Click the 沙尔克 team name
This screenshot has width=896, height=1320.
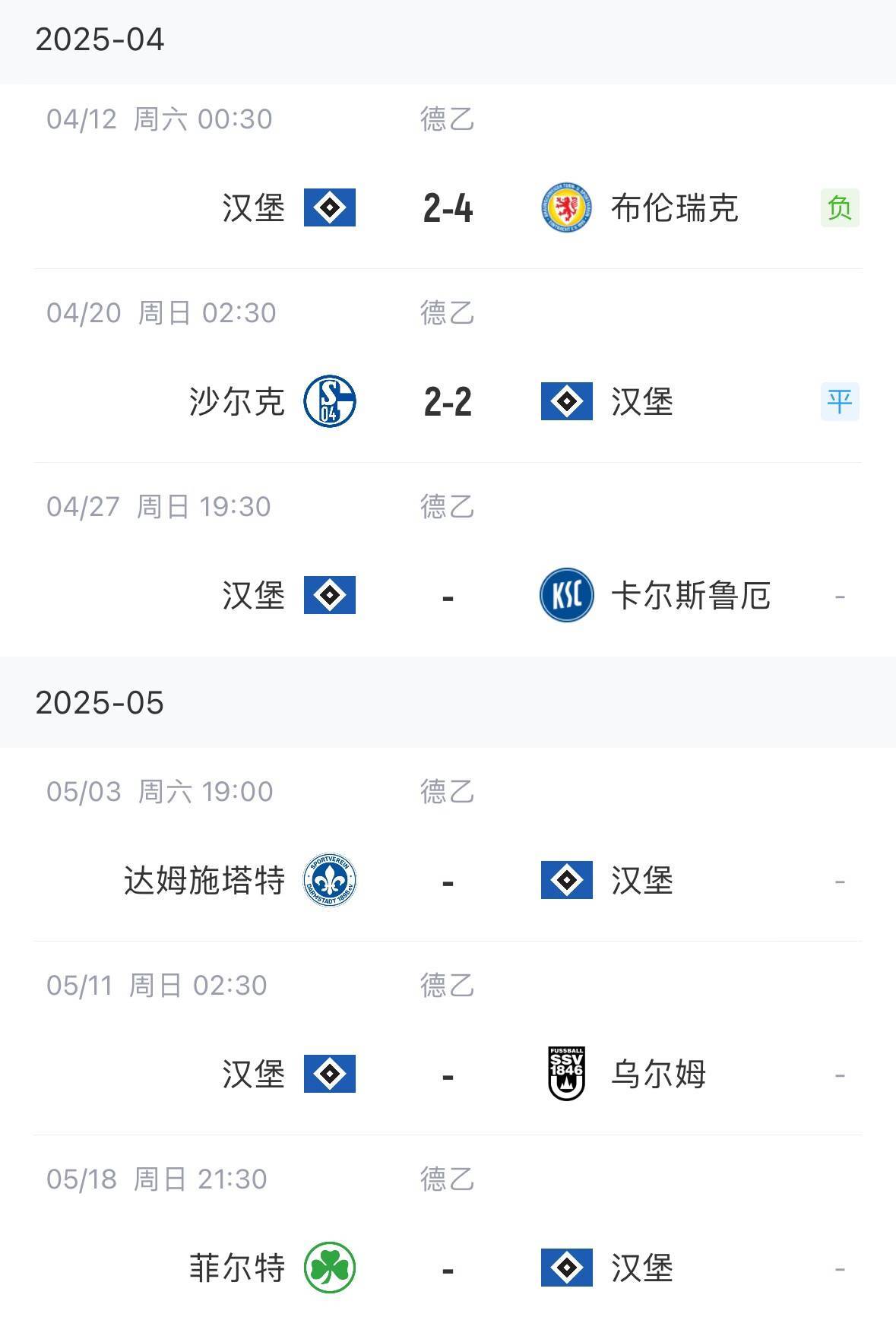tap(236, 403)
